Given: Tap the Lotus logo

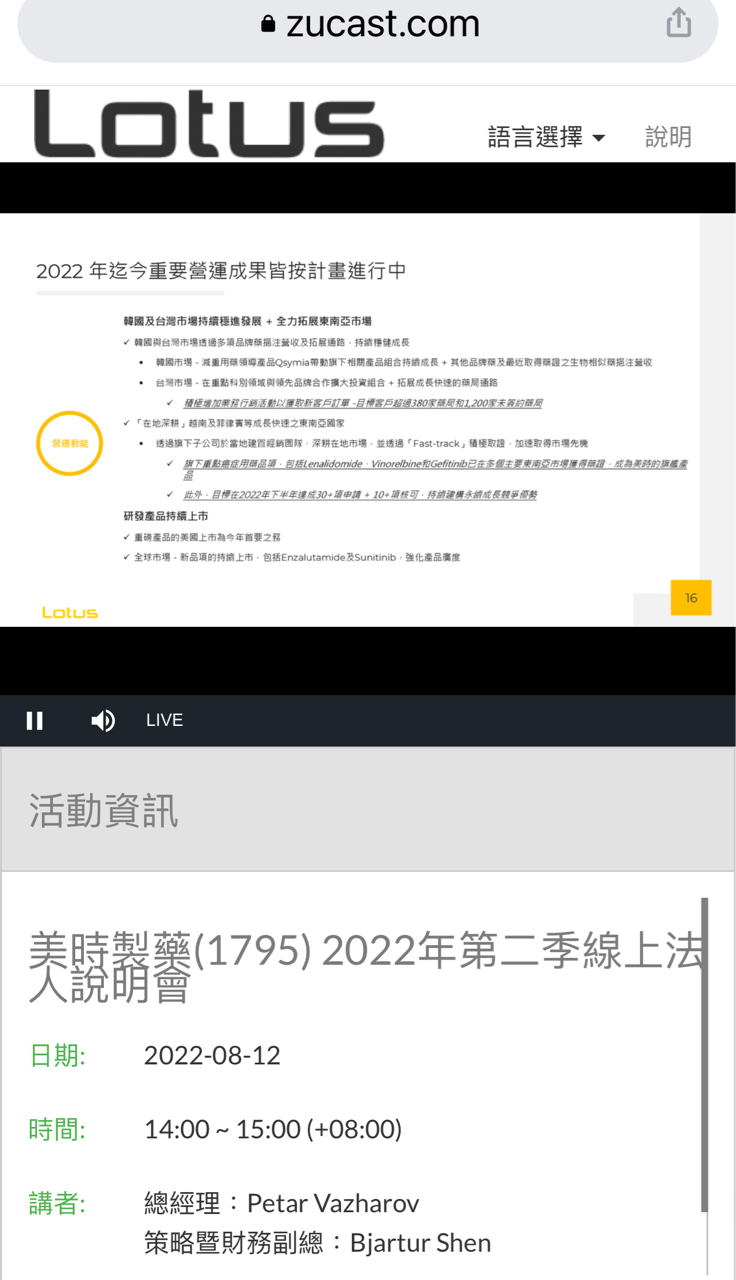Looking at the screenshot, I should (x=209, y=125).
